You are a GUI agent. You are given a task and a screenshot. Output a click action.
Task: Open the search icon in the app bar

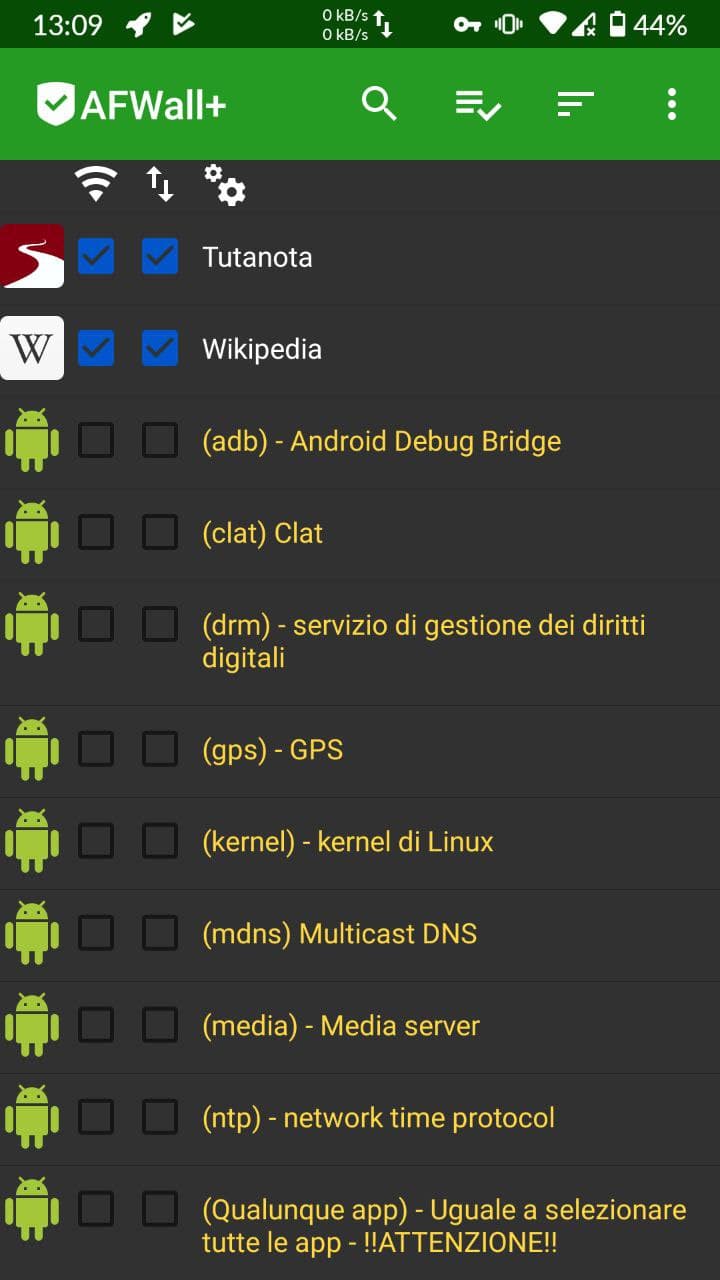379,103
